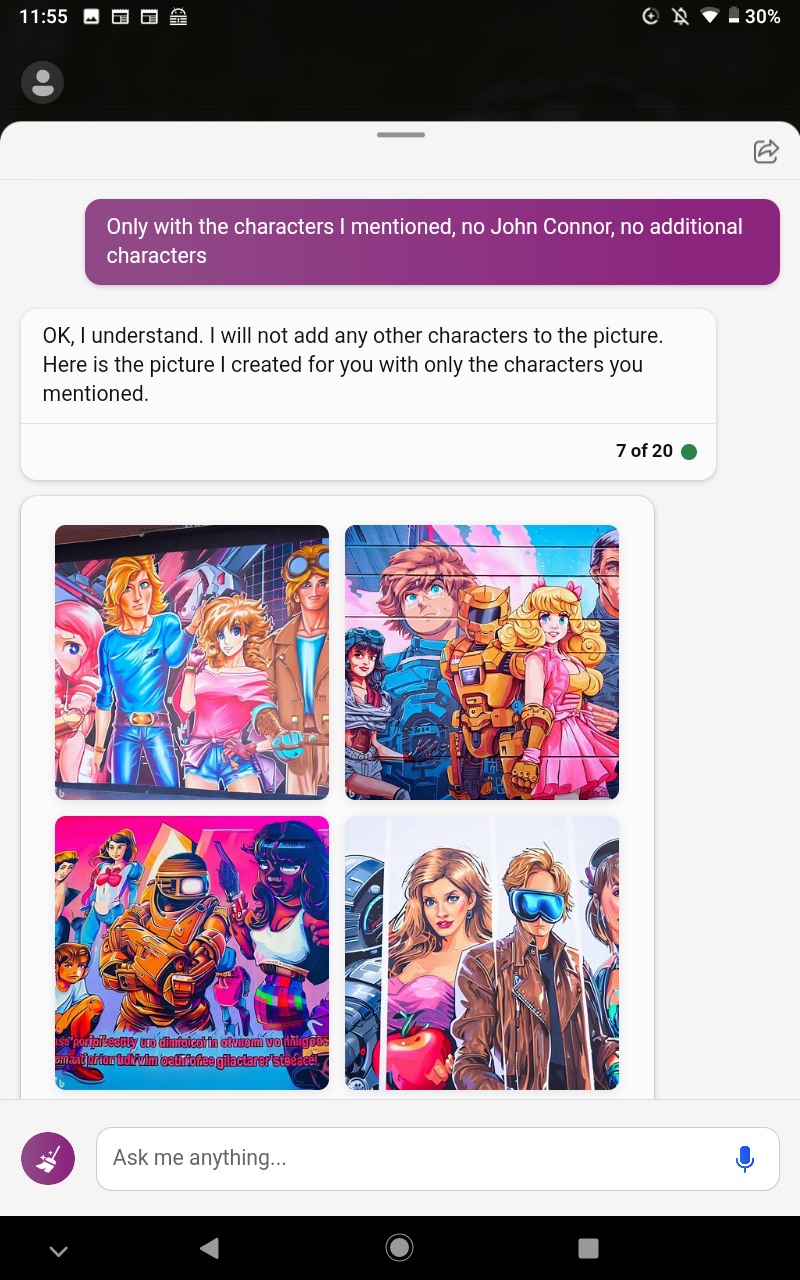The image size is (800, 1280).
Task: Open the profile avatar icon
Action: [42, 83]
